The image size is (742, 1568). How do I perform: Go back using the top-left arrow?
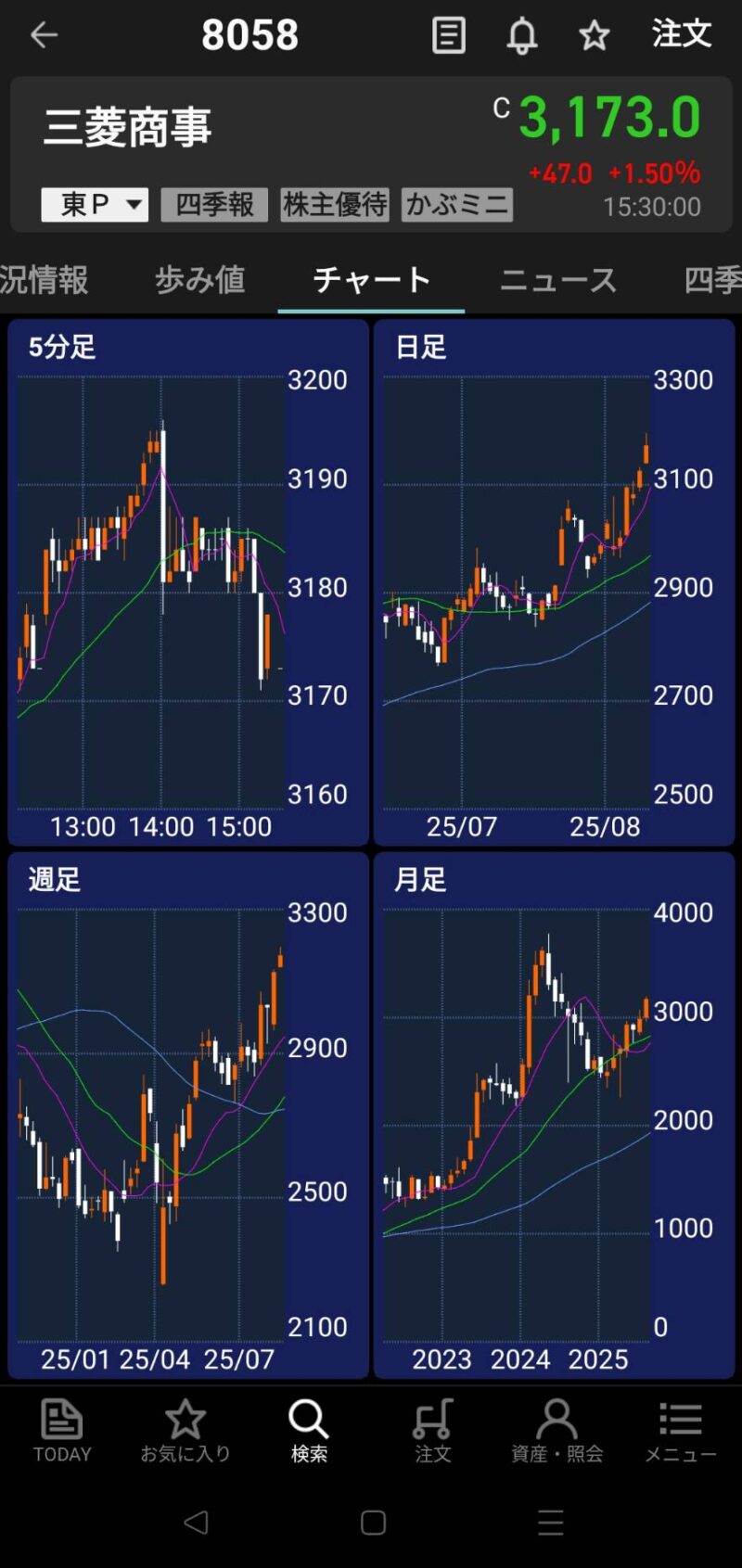click(x=44, y=35)
